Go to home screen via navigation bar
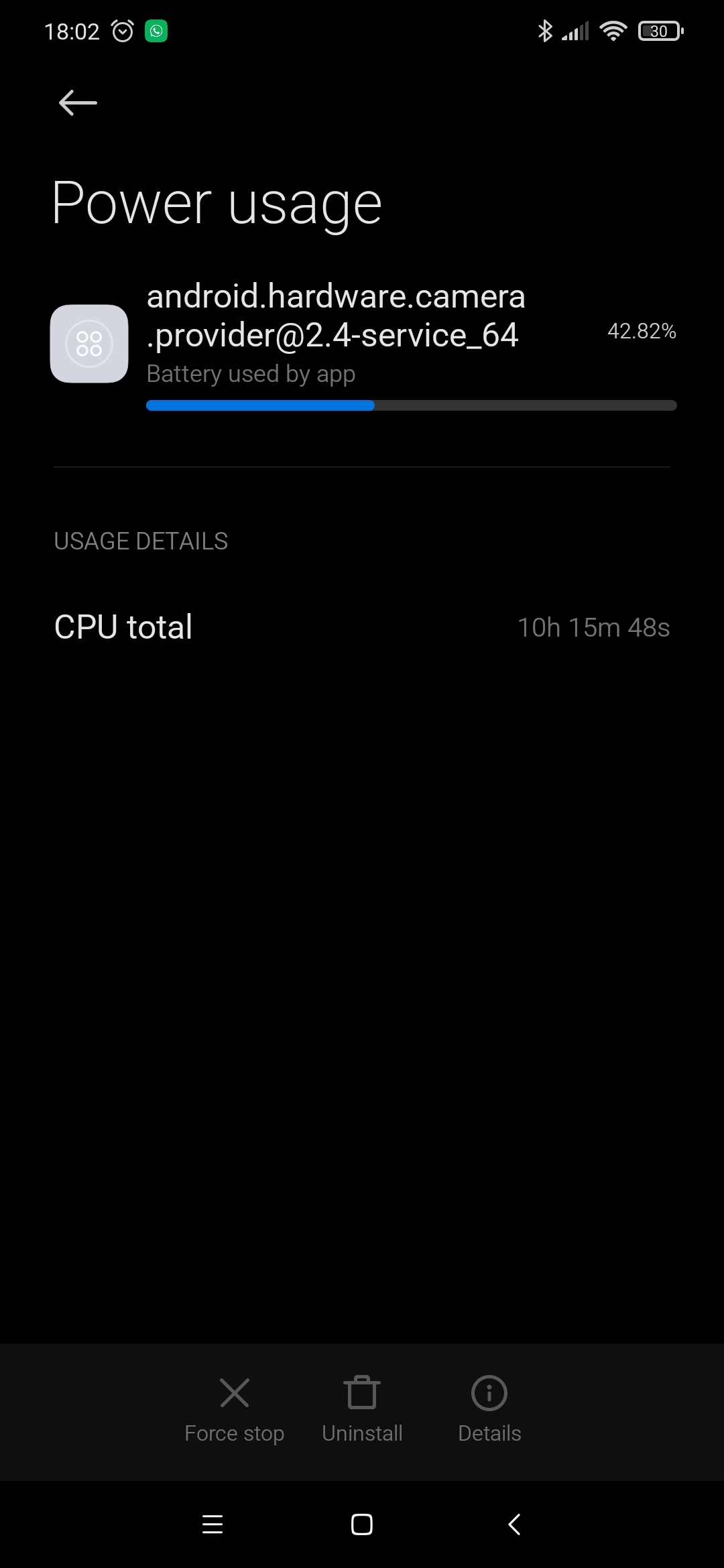The width and height of the screenshot is (724, 1568). pos(362,1524)
